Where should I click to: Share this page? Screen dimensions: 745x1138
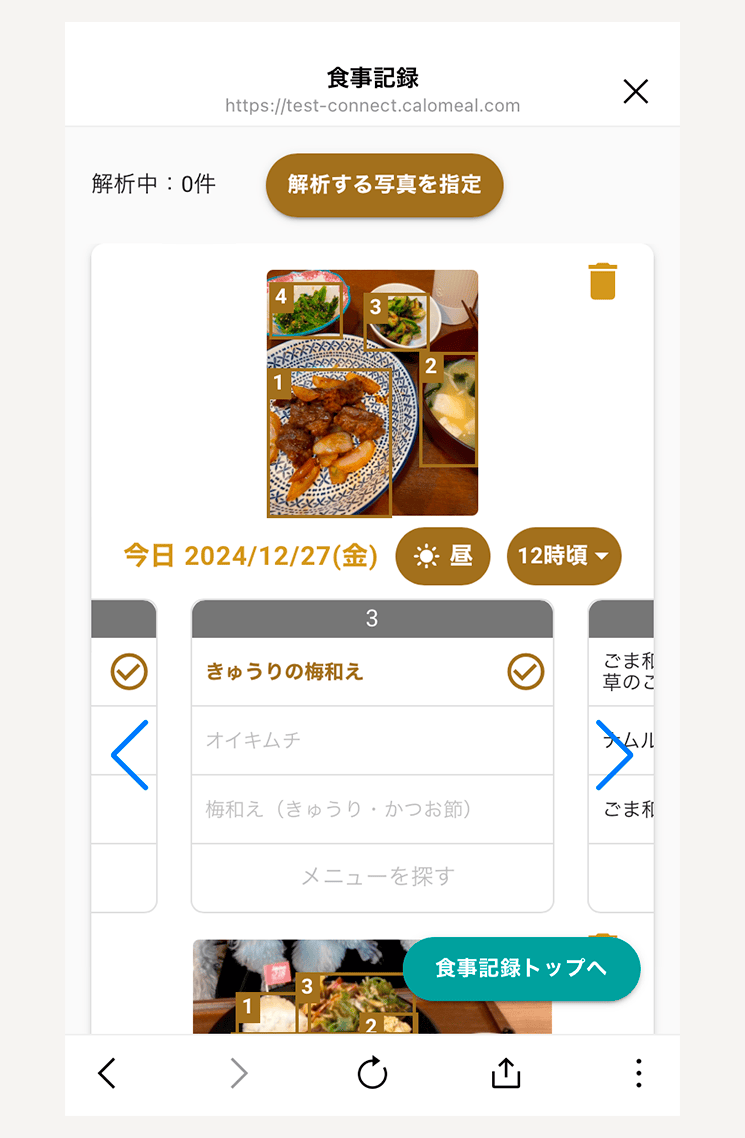pyautogui.click(x=506, y=1073)
